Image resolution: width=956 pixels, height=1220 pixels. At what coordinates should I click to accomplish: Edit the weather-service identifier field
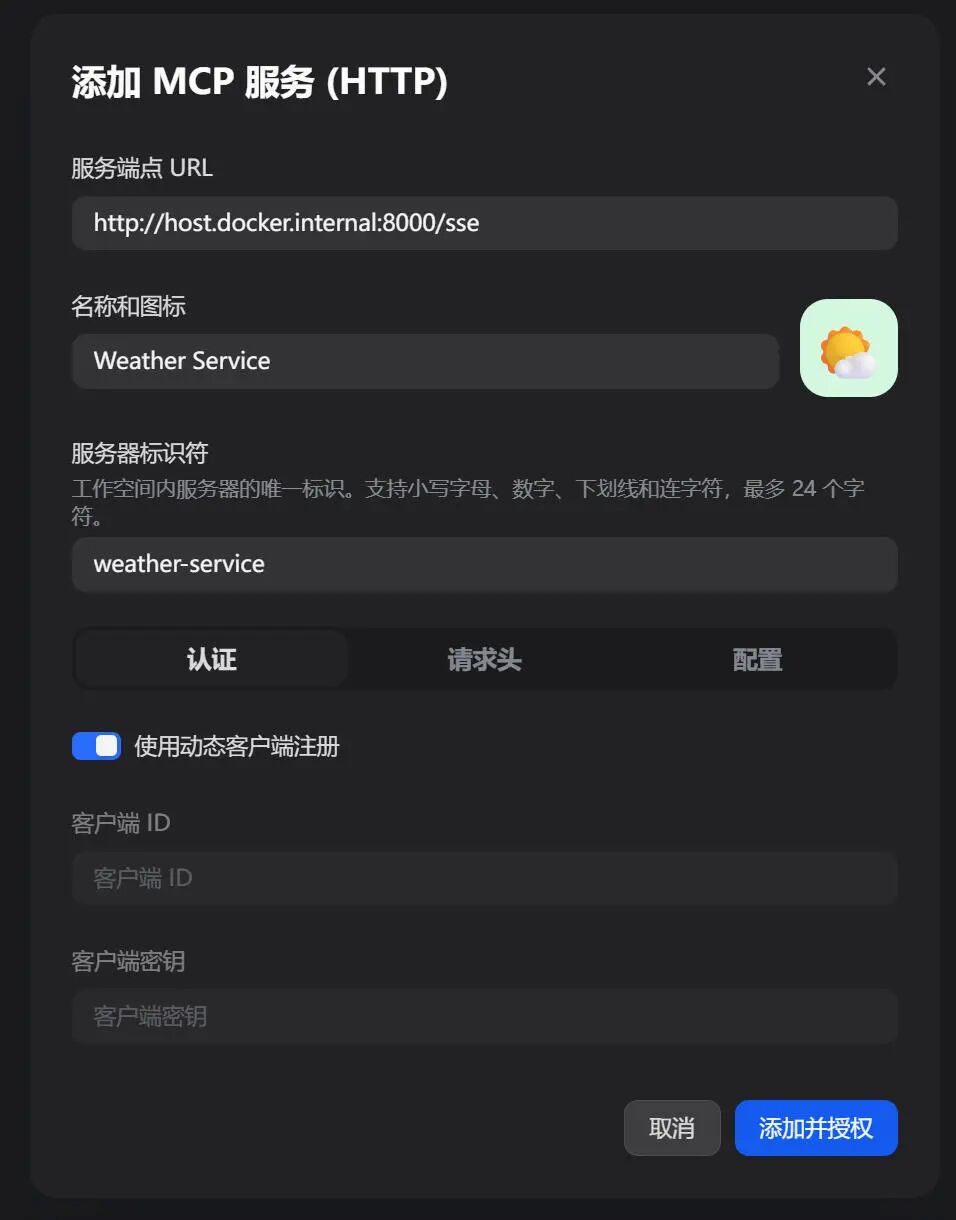(x=484, y=564)
